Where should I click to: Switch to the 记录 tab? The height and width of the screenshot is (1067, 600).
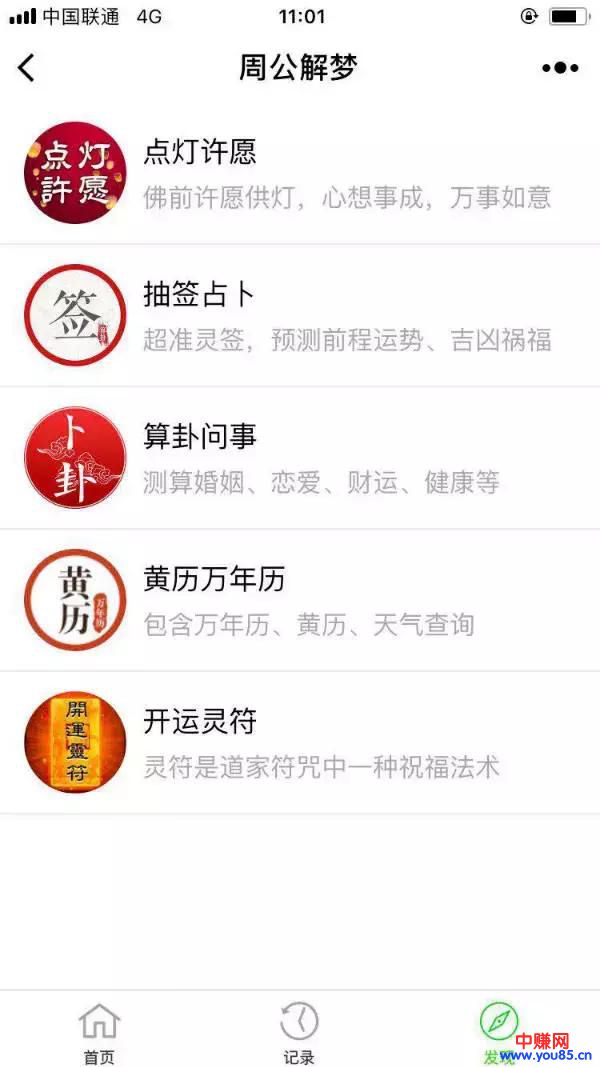pyautogui.click(x=299, y=1032)
